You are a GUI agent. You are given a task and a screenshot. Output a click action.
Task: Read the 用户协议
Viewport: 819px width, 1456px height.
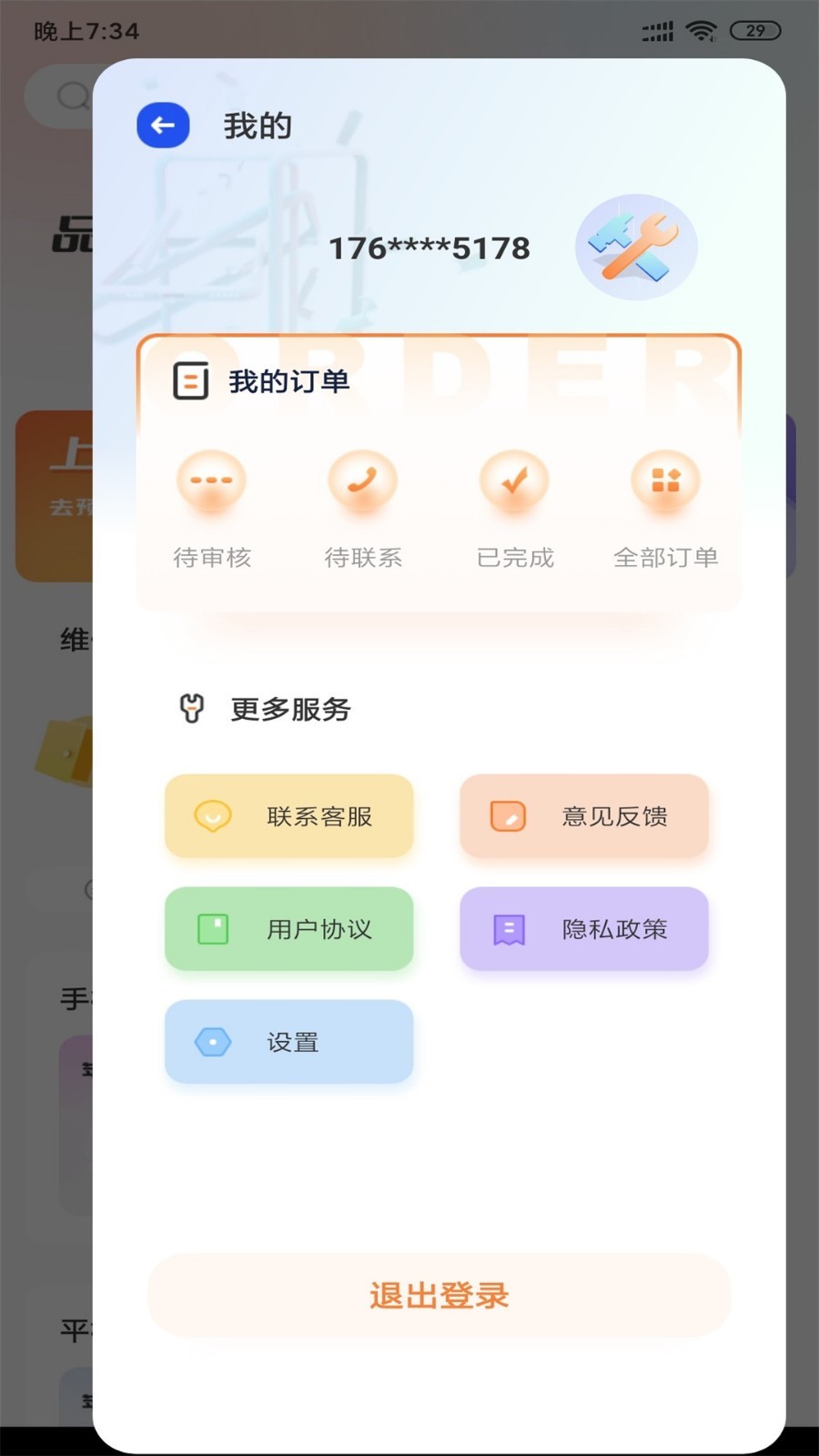289,929
